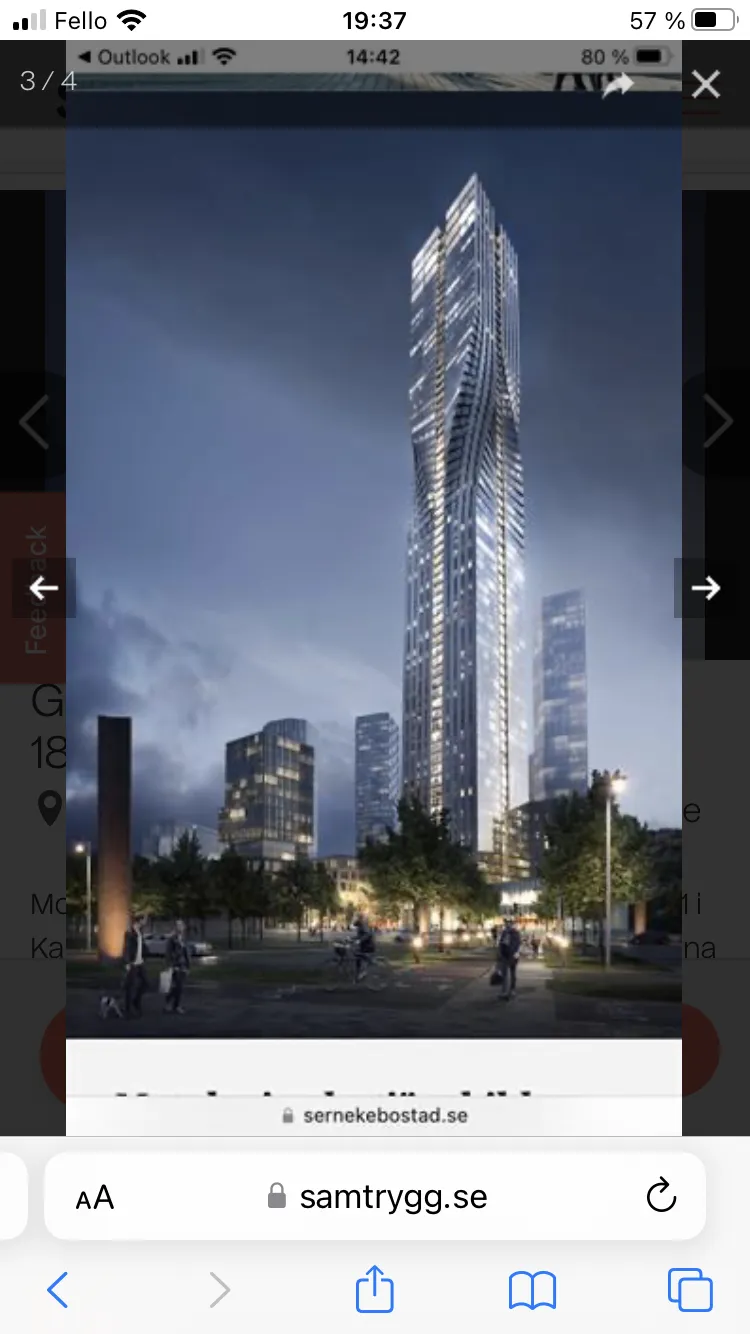Reload the samtrygg.se page
This screenshot has height=1334, width=750.
[661, 1196]
